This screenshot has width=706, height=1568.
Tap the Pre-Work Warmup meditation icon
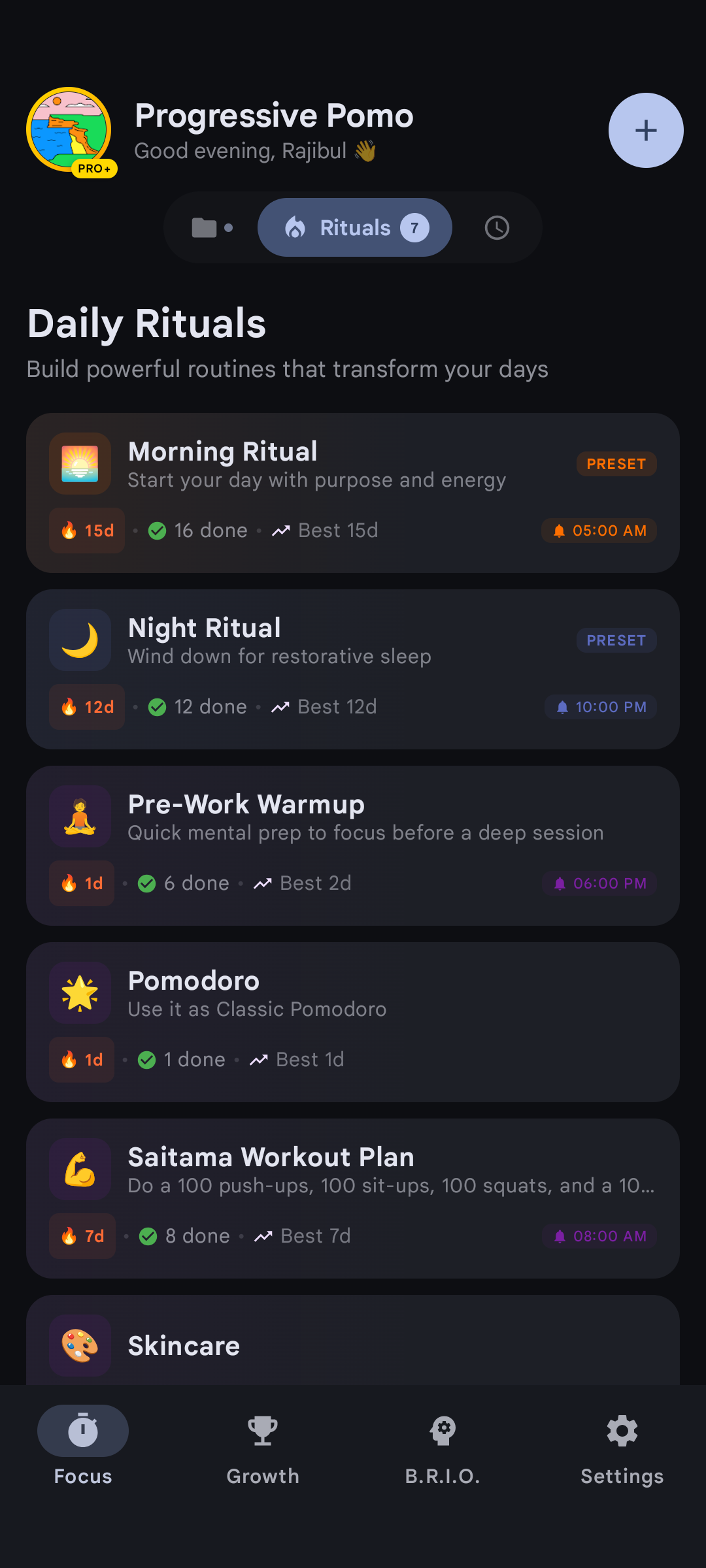point(80,816)
